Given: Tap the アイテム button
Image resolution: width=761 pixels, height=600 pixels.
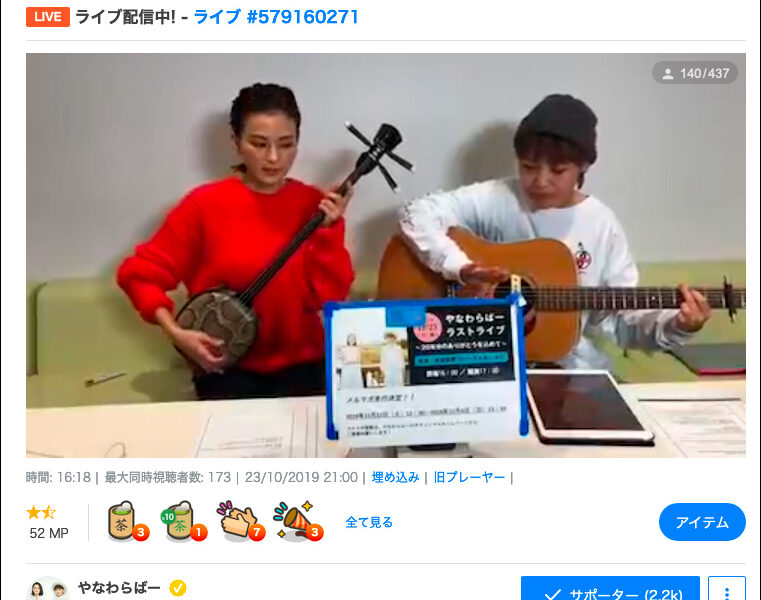Looking at the screenshot, I should [x=702, y=522].
